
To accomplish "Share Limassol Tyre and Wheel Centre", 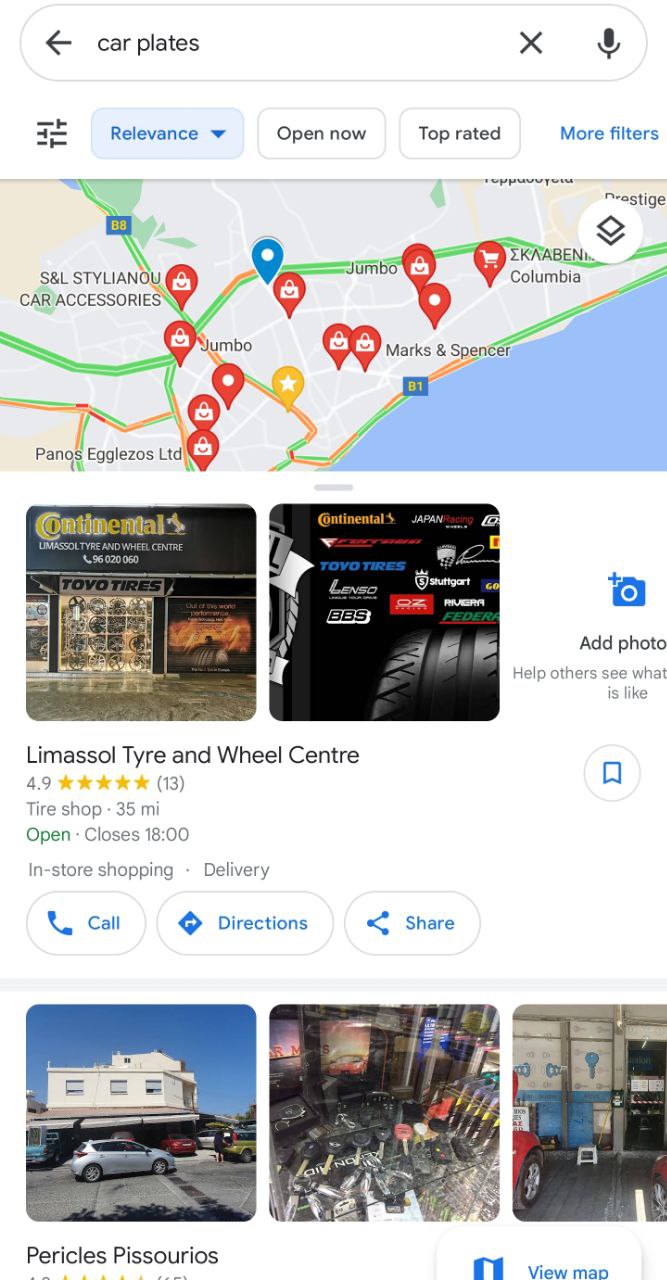I will (x=412, y=923).
